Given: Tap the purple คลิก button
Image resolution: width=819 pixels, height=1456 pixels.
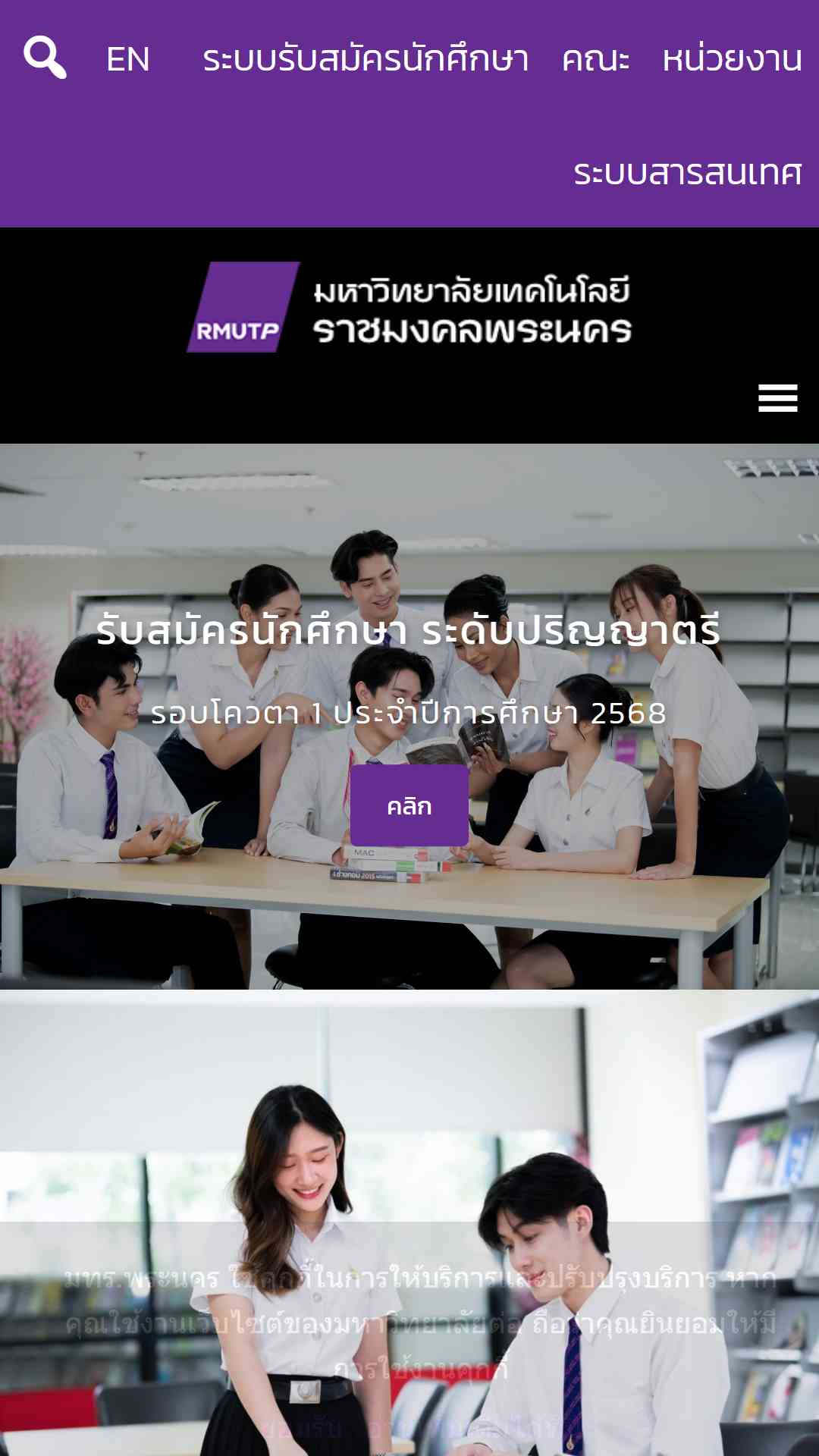Looking at the screenshot, I should click(x=409, y=805).
